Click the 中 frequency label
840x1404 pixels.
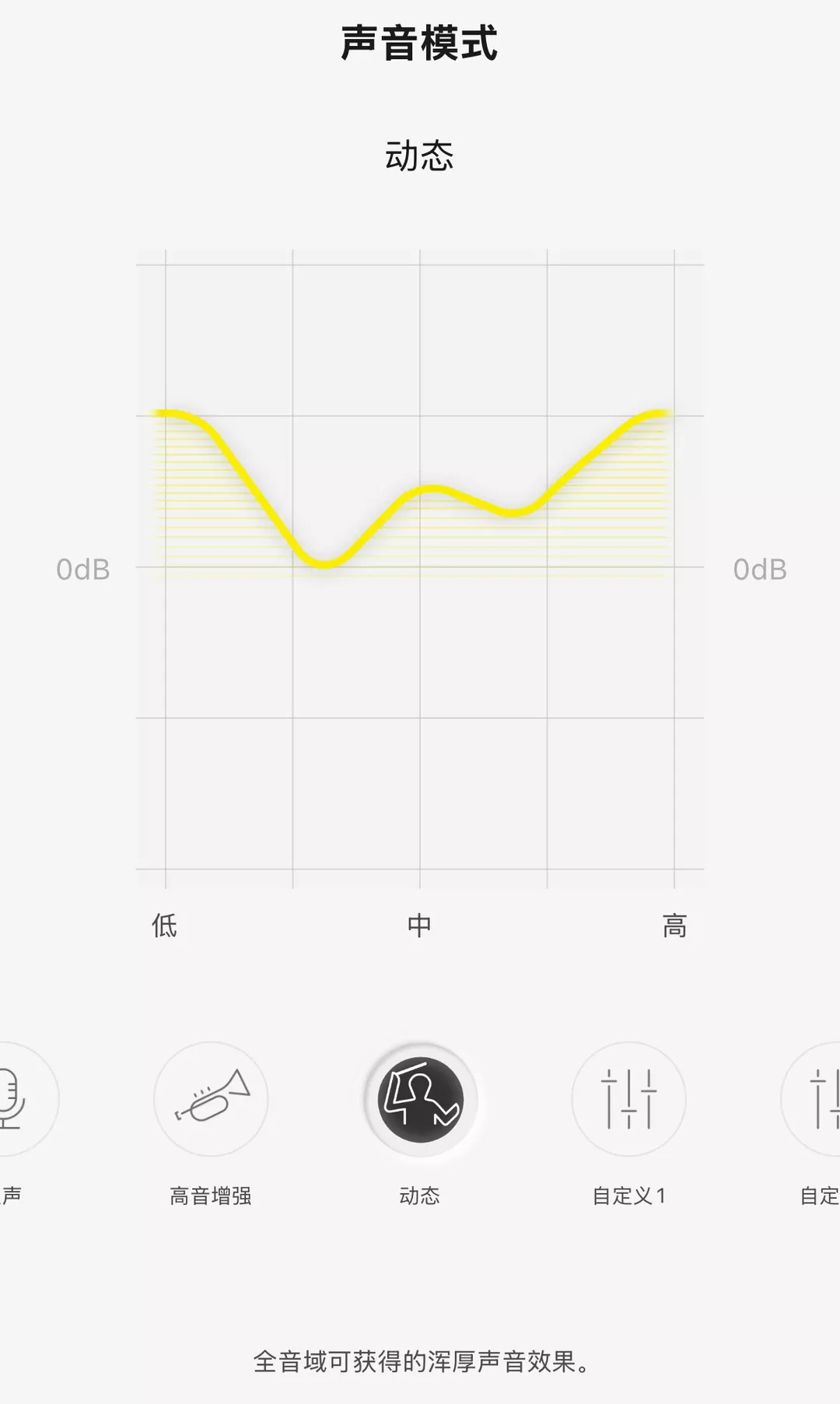[420, 925]
